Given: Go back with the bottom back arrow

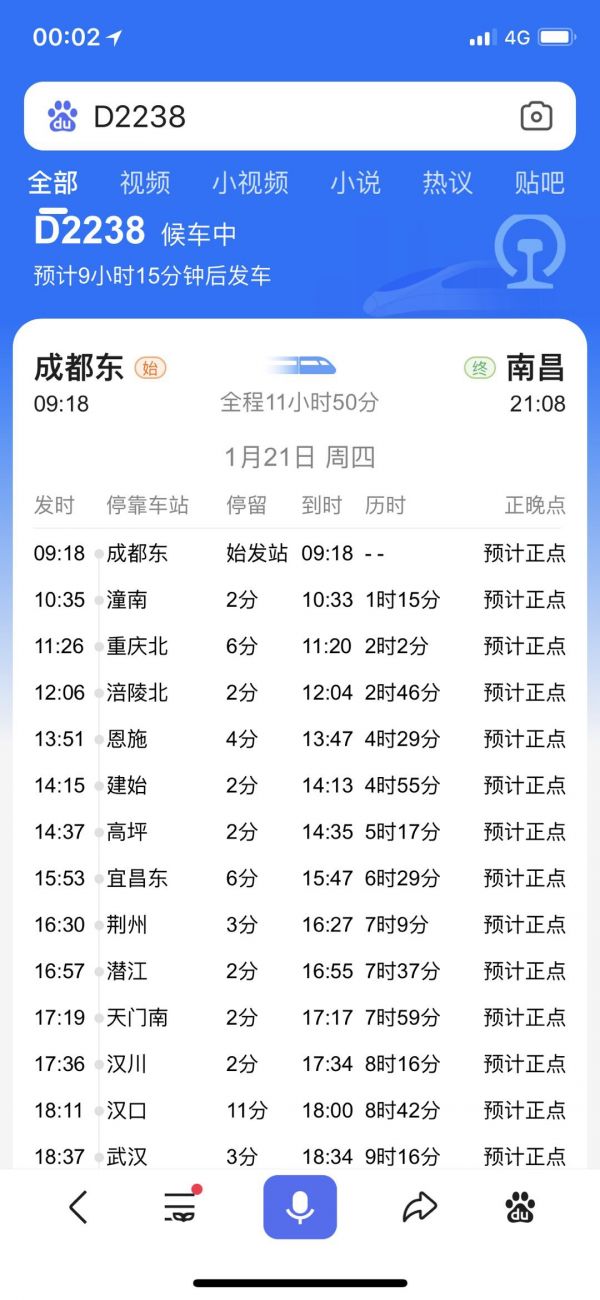Looking at the screenshot, I should [78, 1208].
